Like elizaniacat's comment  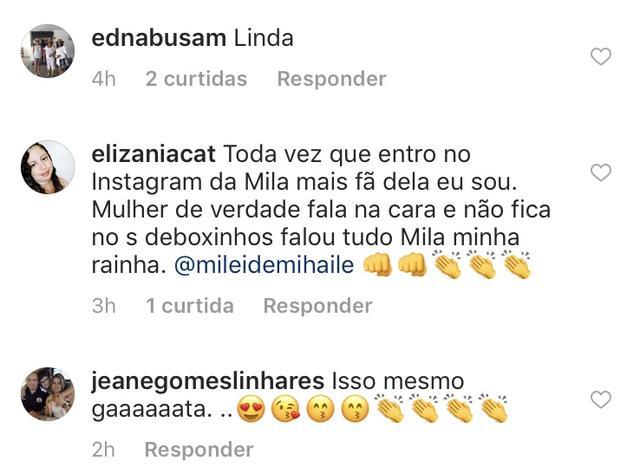(600, 173)
